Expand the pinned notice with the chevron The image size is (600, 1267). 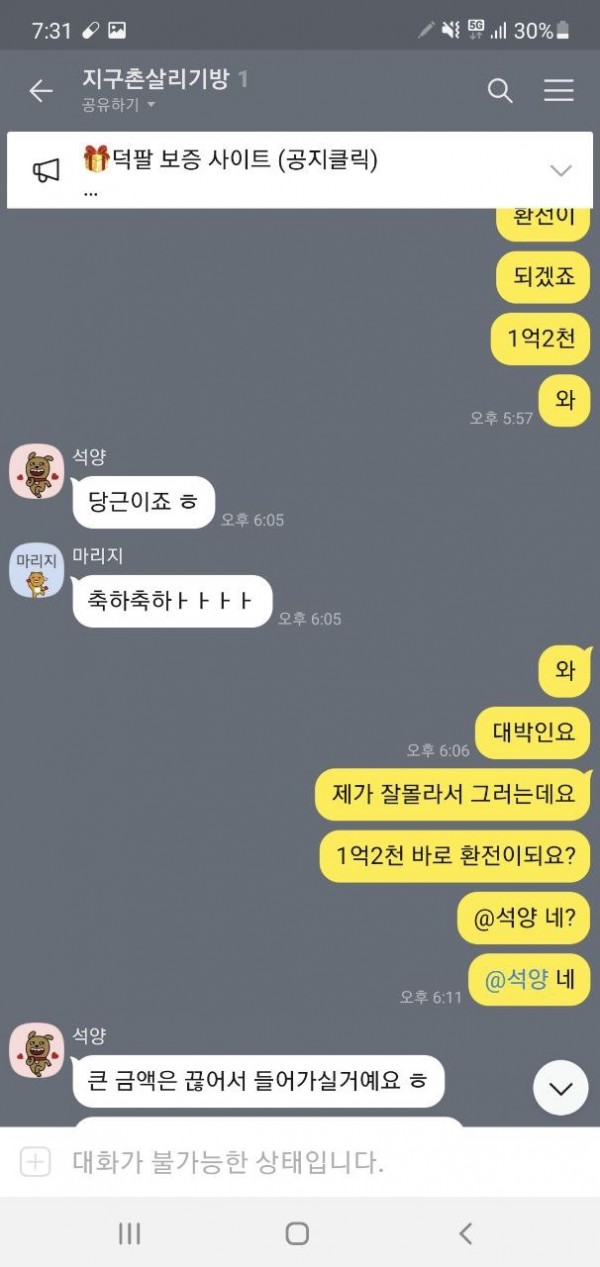coord(561,170)
